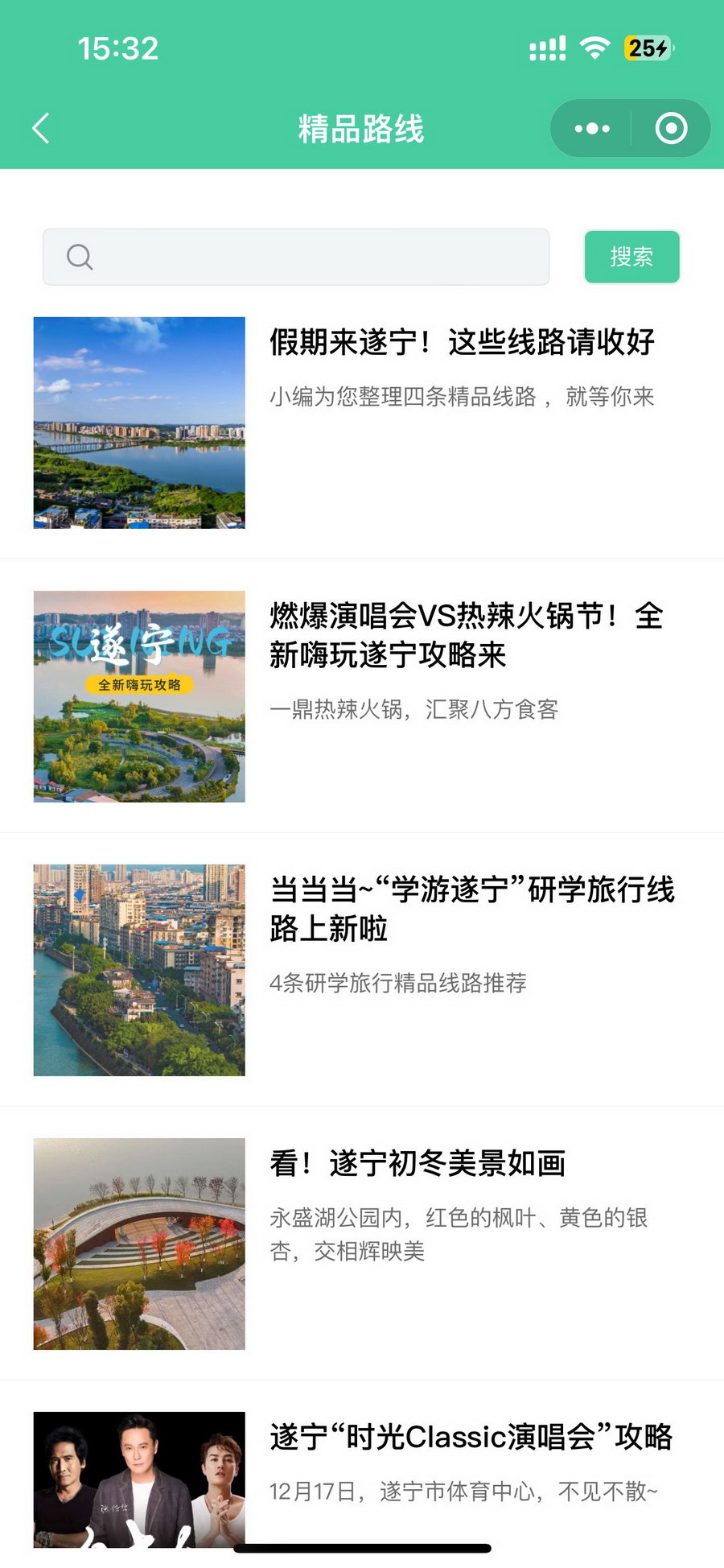The width and height of the screenshot is (724, 1568).
Task: Open the mini program three-dot menu
Action: (592, 129)
